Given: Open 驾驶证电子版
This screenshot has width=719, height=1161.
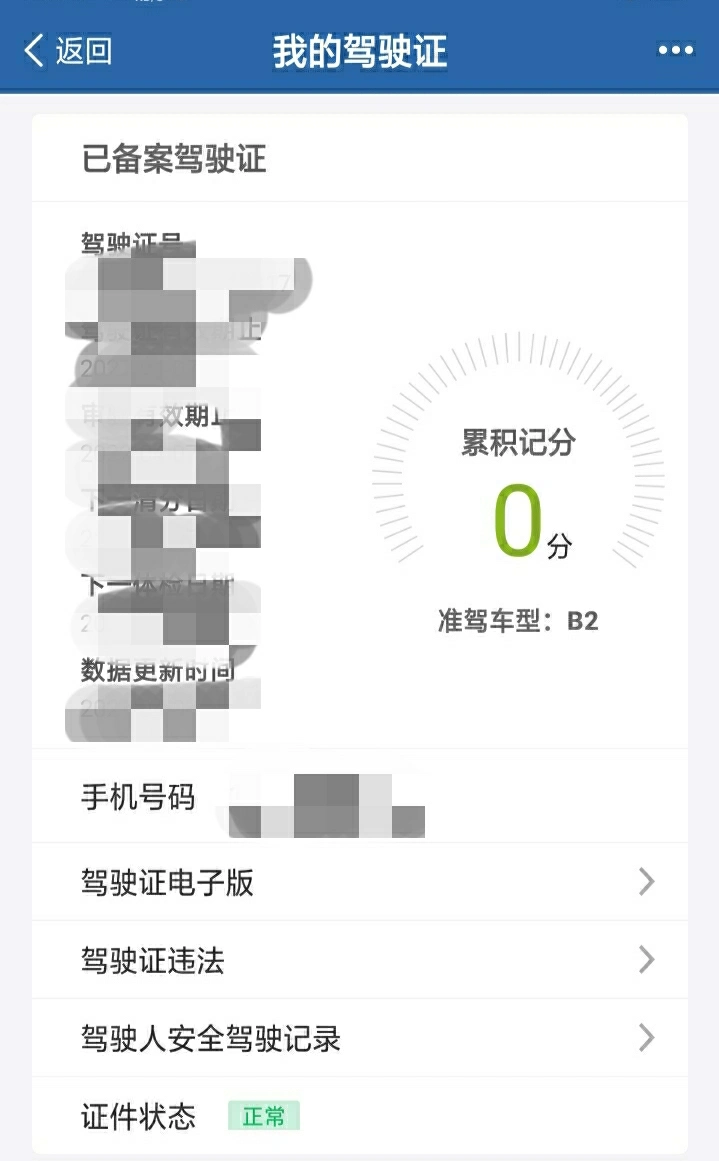Looking at the screenshot, I should pyautogui.click(x=360, y=882).
